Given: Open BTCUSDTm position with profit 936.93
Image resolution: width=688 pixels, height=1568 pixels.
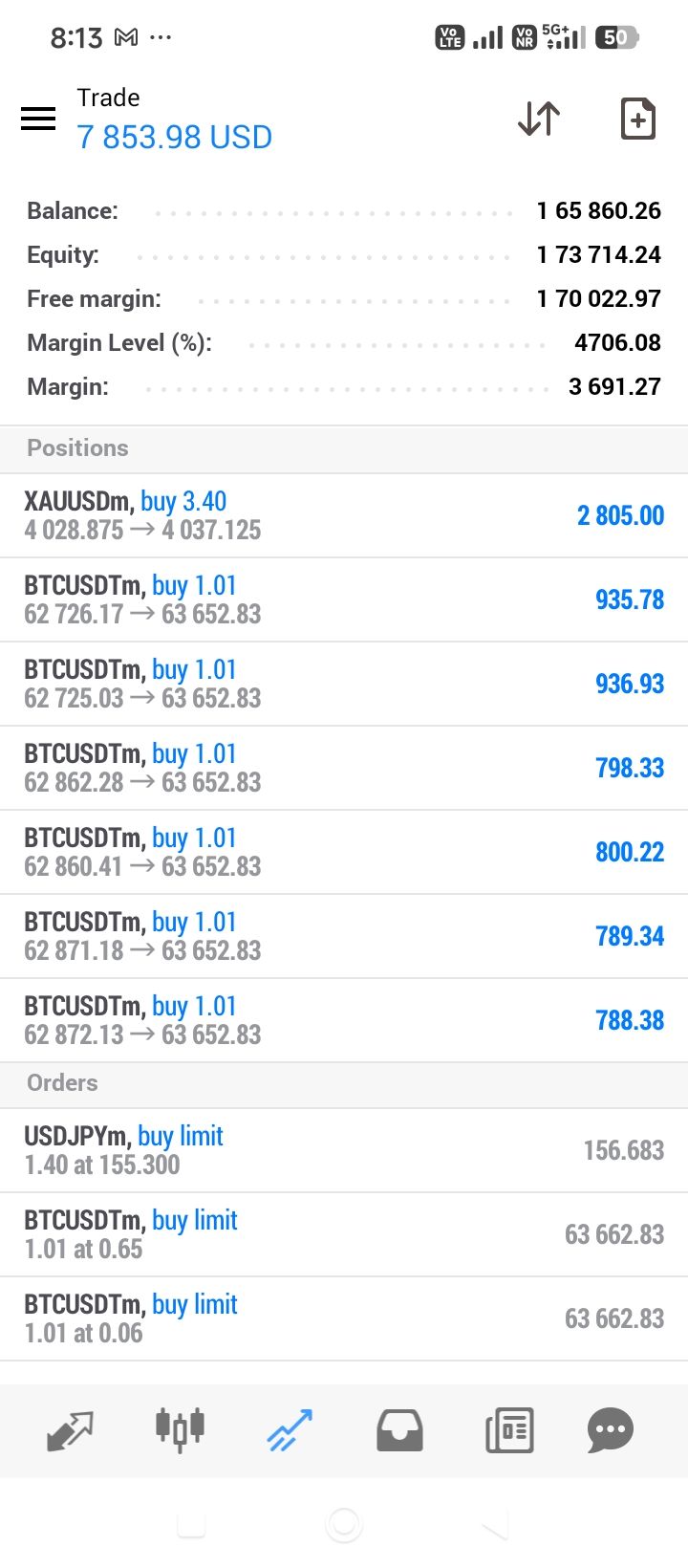Looking at the screenshot, I should tap(344, 685).
